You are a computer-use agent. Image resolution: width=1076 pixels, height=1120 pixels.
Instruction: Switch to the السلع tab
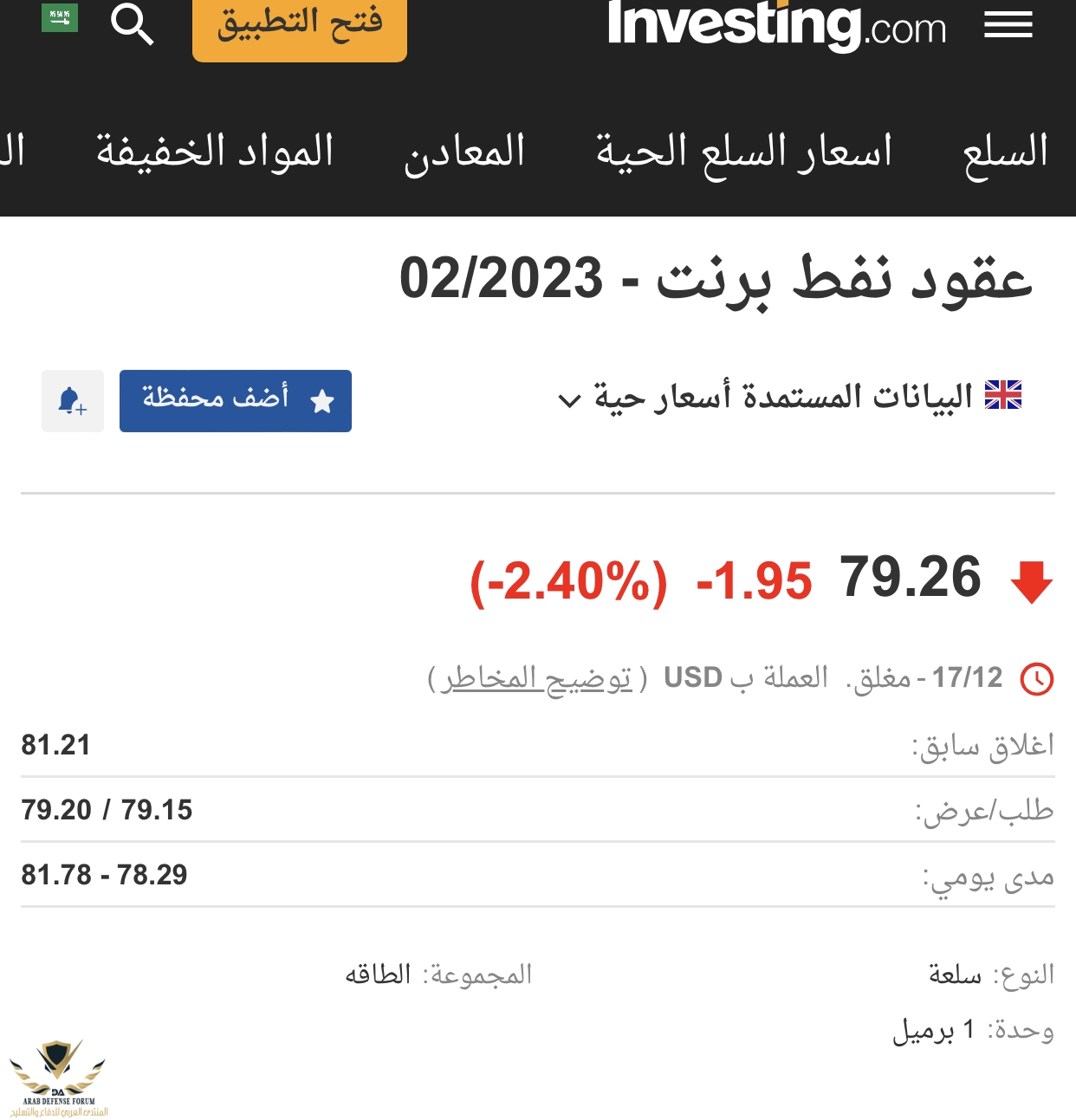pyautogui.click(x=1005, y=152)
